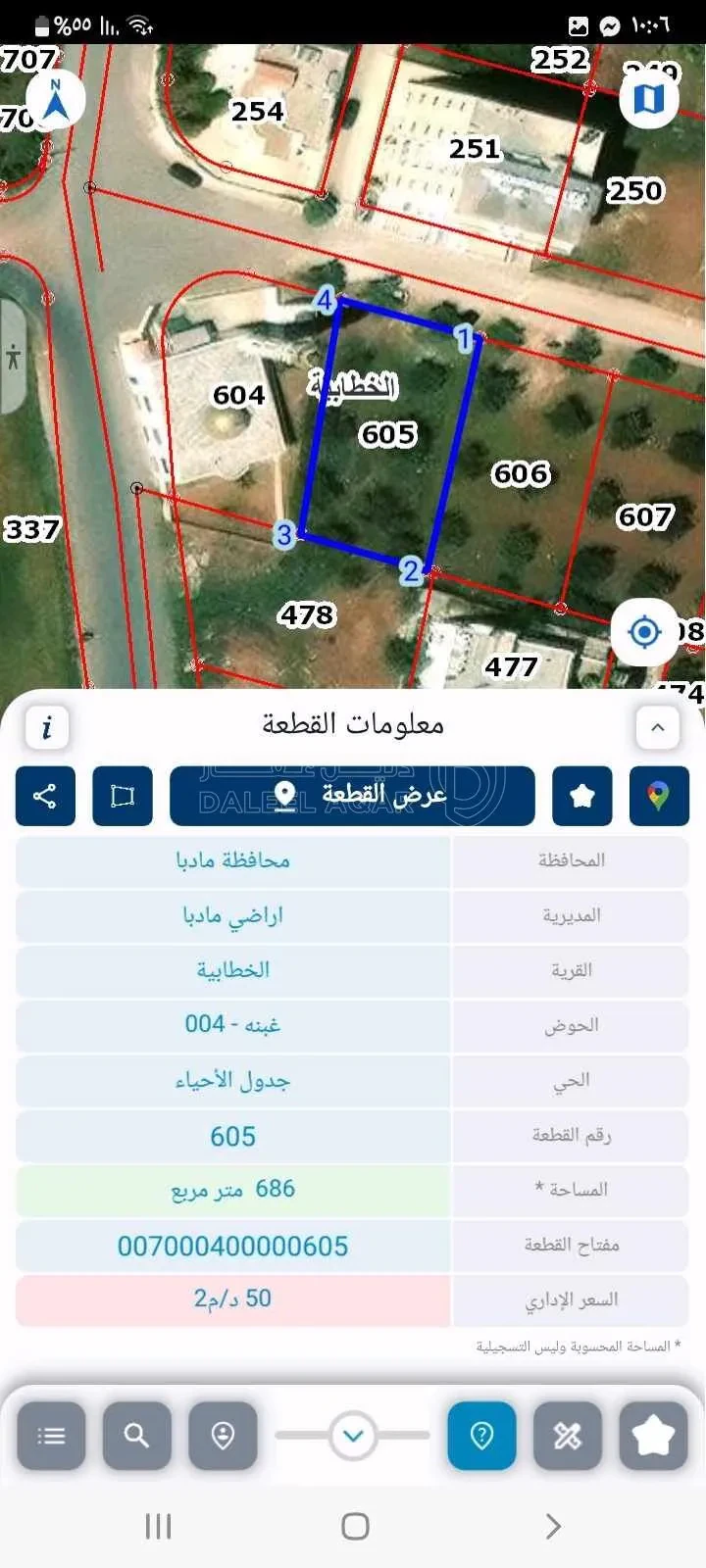706x1568 pixels.
Task: Tap the blue question-pin toolbar button
Action: coord(481,1436)
